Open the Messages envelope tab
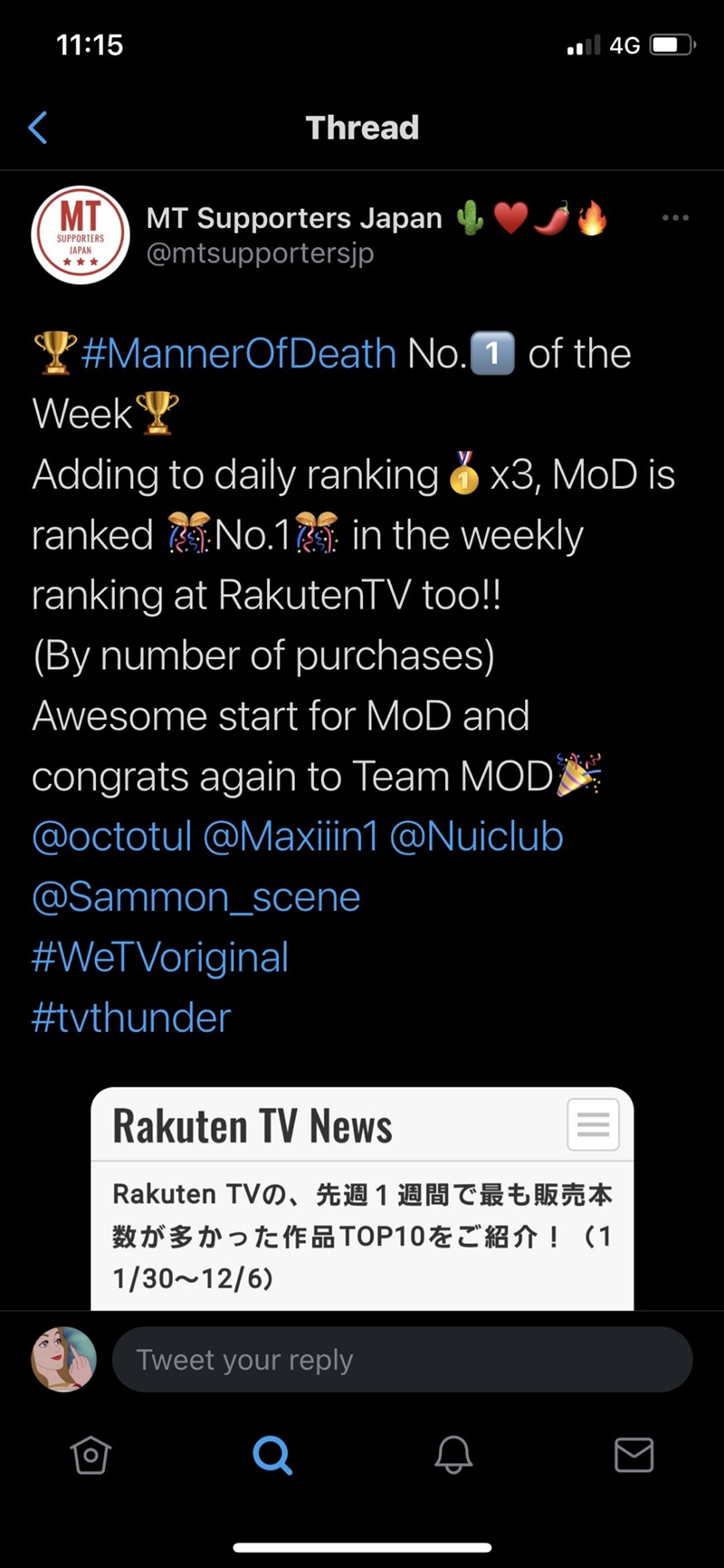724x1568 pixels. 633,1455
